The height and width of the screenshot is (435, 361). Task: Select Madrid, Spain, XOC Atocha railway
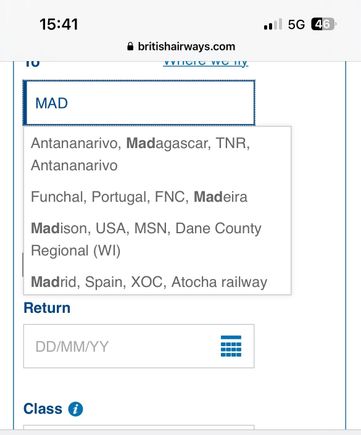point(157,282)
